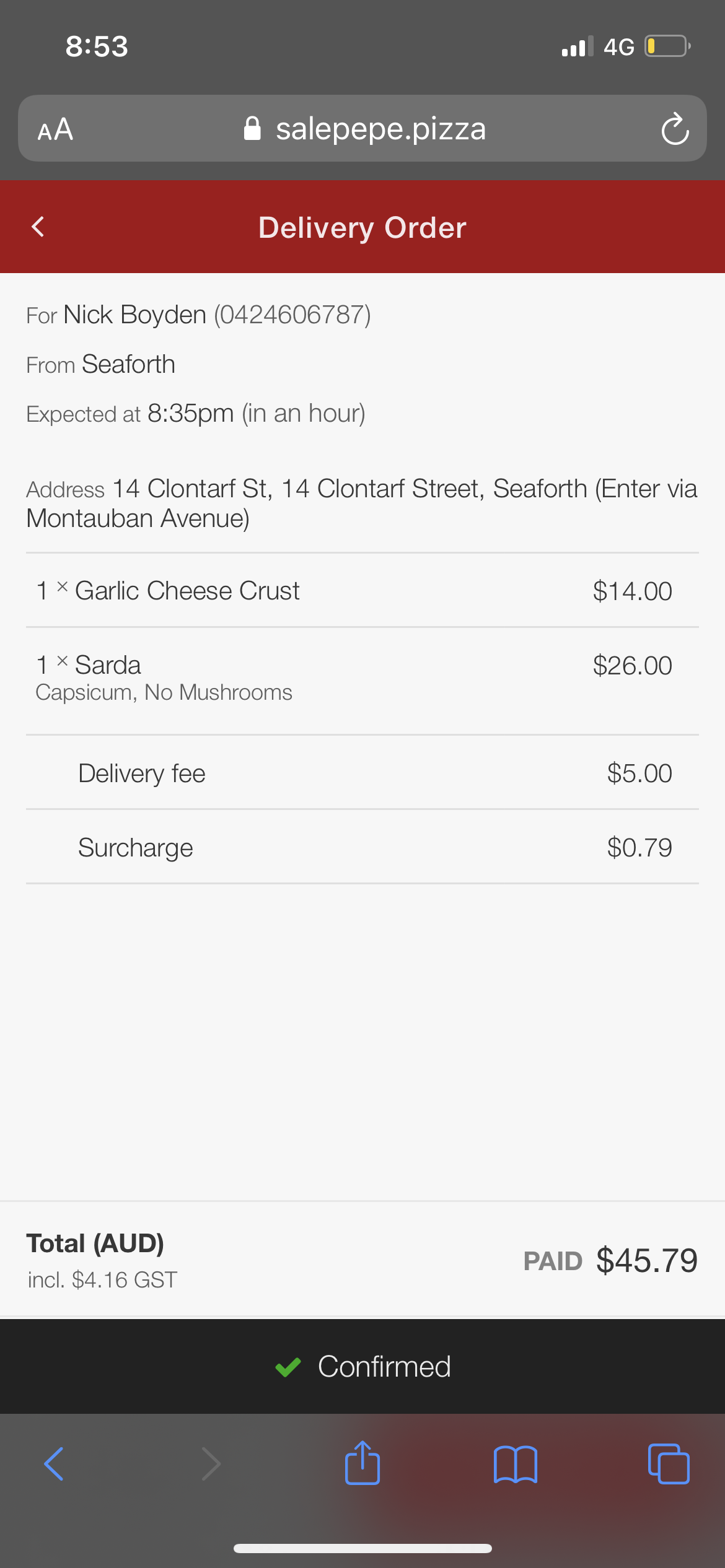Viewport: 725px width, 1568px height.
Task: Open the AA reader options menu
Action: (x=55, y=129)
